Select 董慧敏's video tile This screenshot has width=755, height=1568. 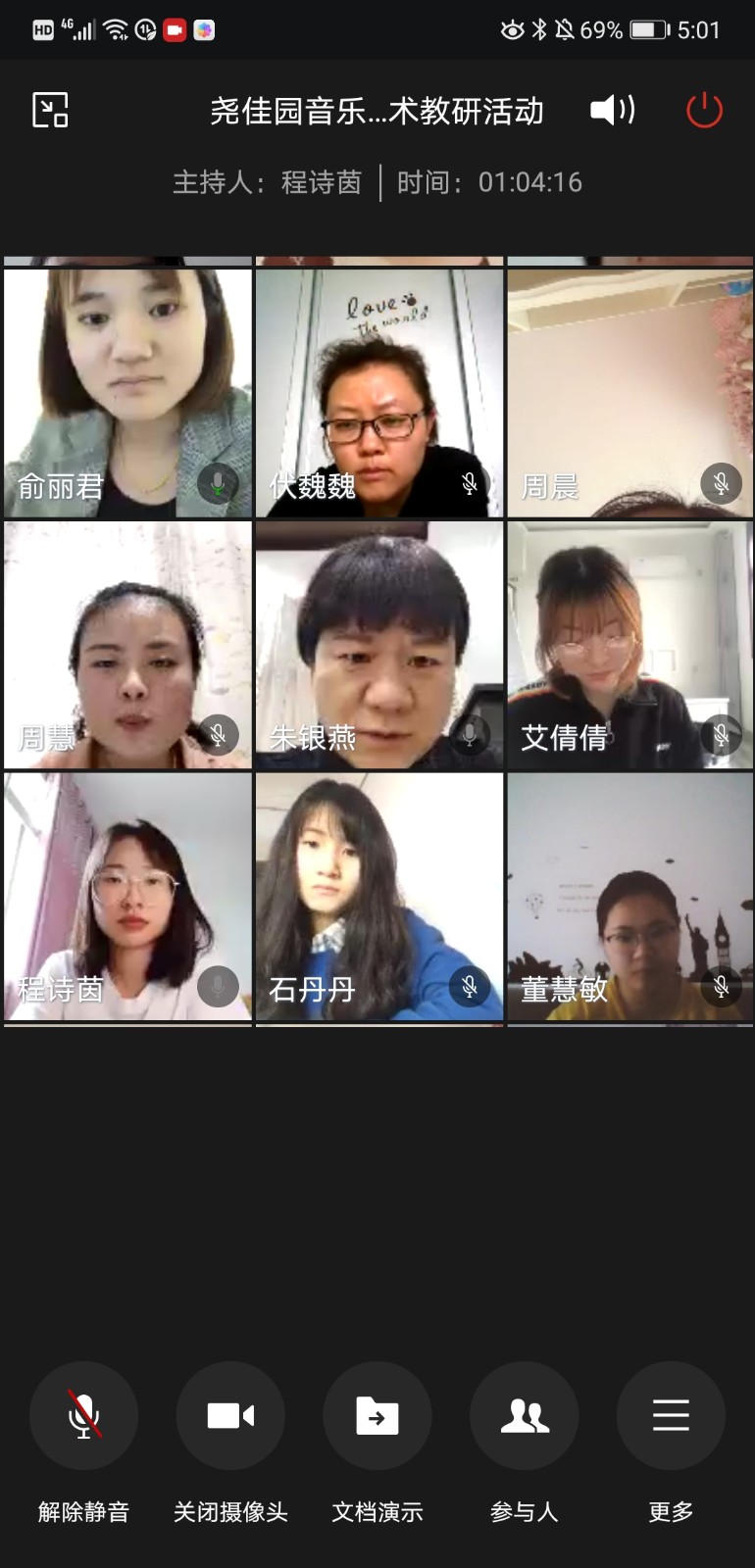tap(630, 896)
